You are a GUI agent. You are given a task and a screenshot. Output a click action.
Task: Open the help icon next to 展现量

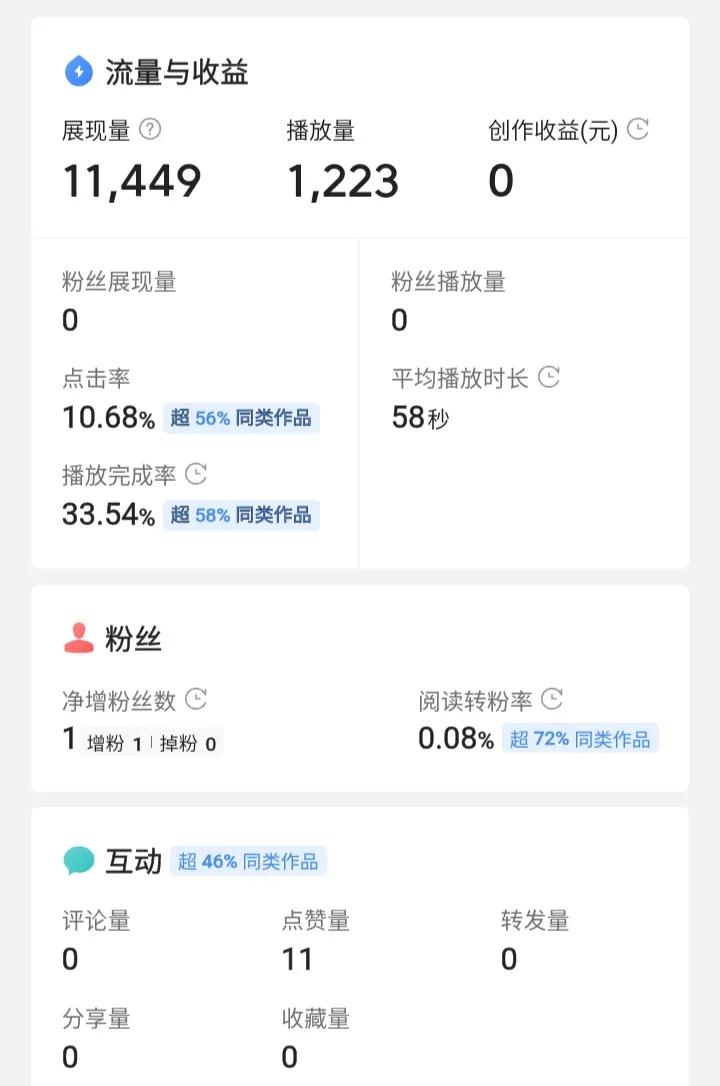(x=148, y=130)
